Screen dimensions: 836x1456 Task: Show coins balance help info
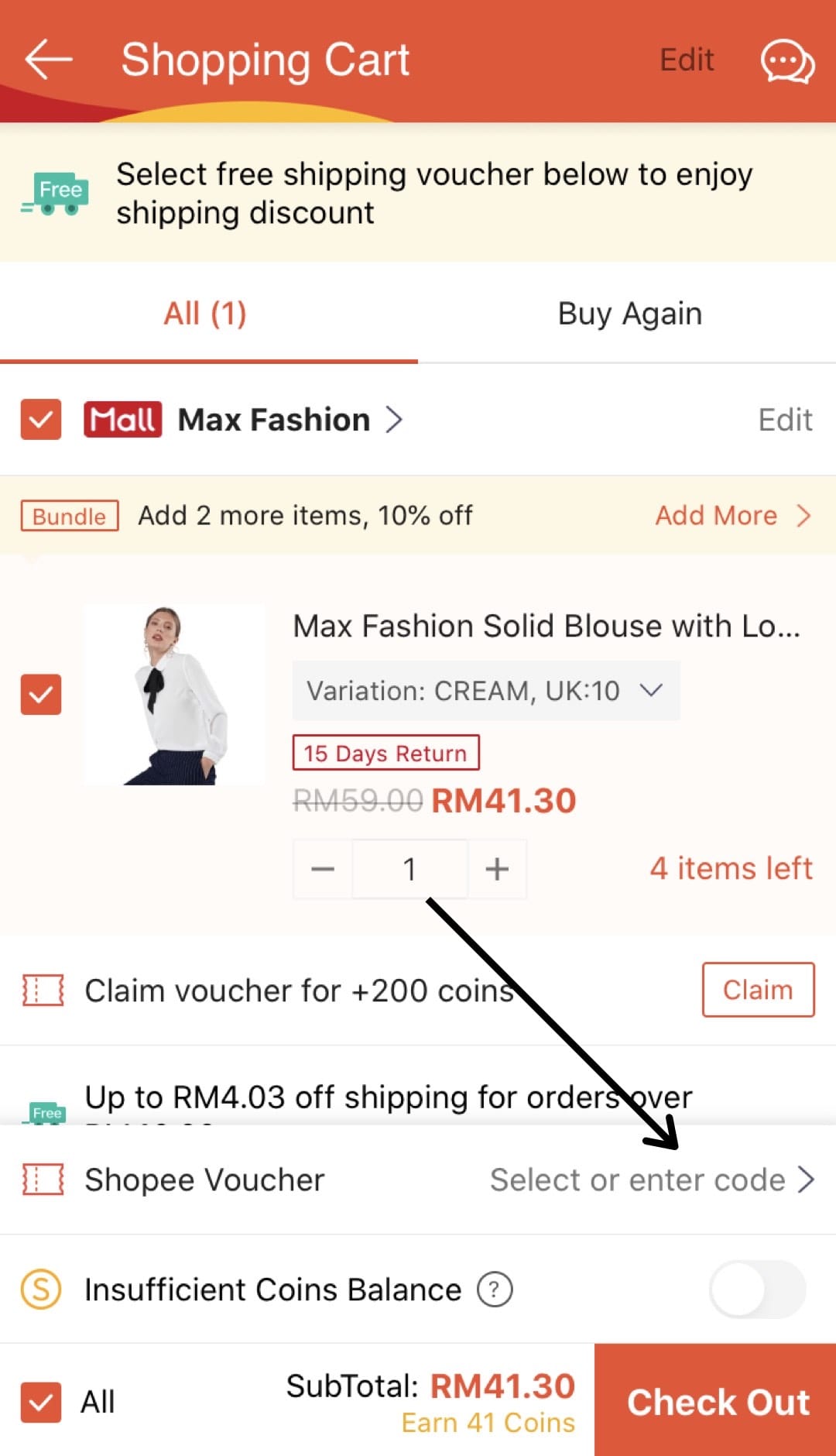pyautogui.click(x=495, y=1290)
